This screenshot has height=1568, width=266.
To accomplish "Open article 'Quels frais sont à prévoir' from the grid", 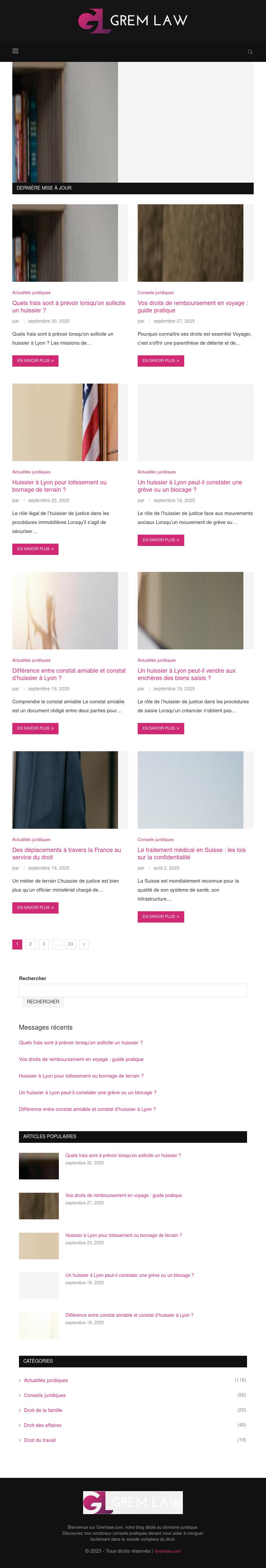I will tap(68, 306).
